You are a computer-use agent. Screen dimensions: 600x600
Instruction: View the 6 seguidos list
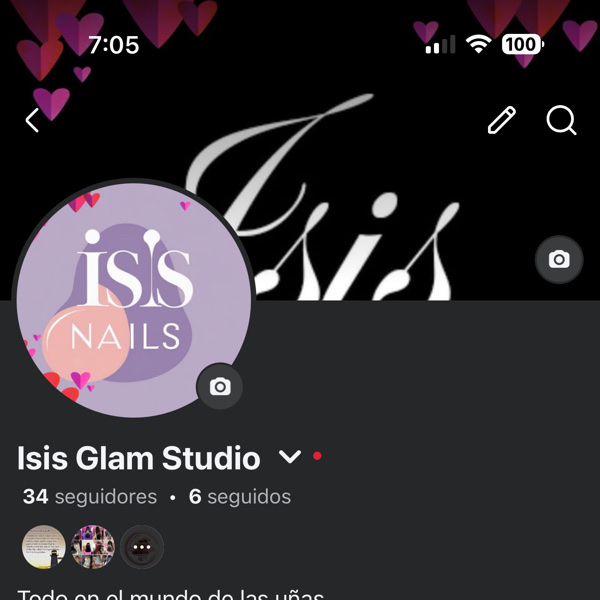(240, 497)
